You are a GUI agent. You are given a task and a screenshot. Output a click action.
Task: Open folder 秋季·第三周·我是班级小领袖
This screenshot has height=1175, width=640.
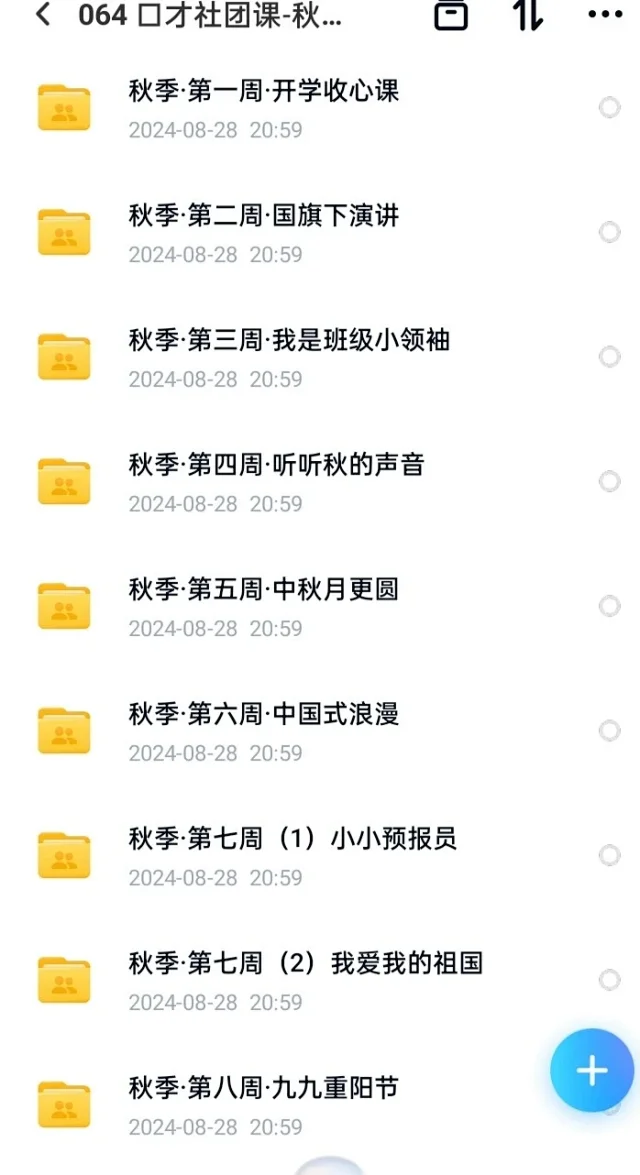(320, 357)
